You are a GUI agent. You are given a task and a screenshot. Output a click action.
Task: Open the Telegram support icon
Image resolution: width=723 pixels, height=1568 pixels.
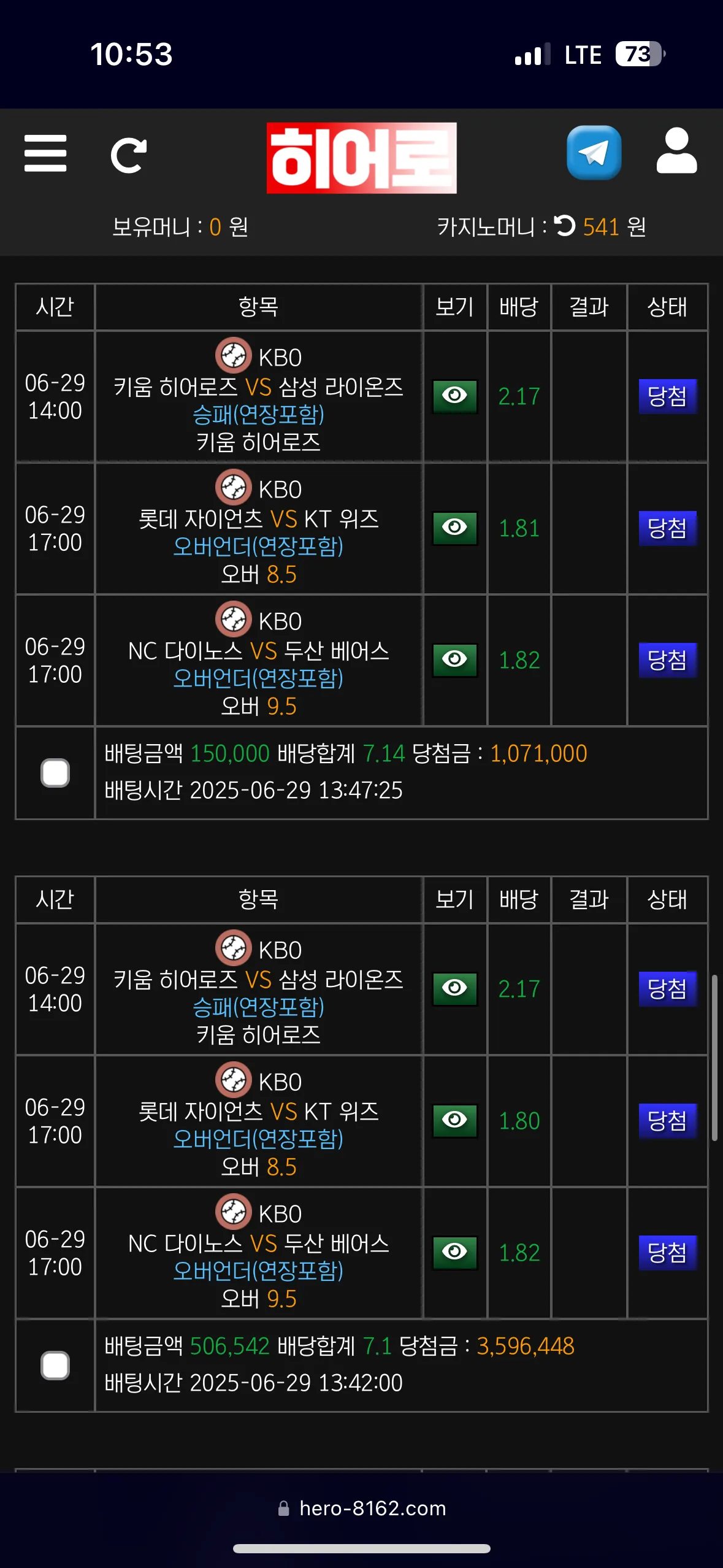point(594,153)
